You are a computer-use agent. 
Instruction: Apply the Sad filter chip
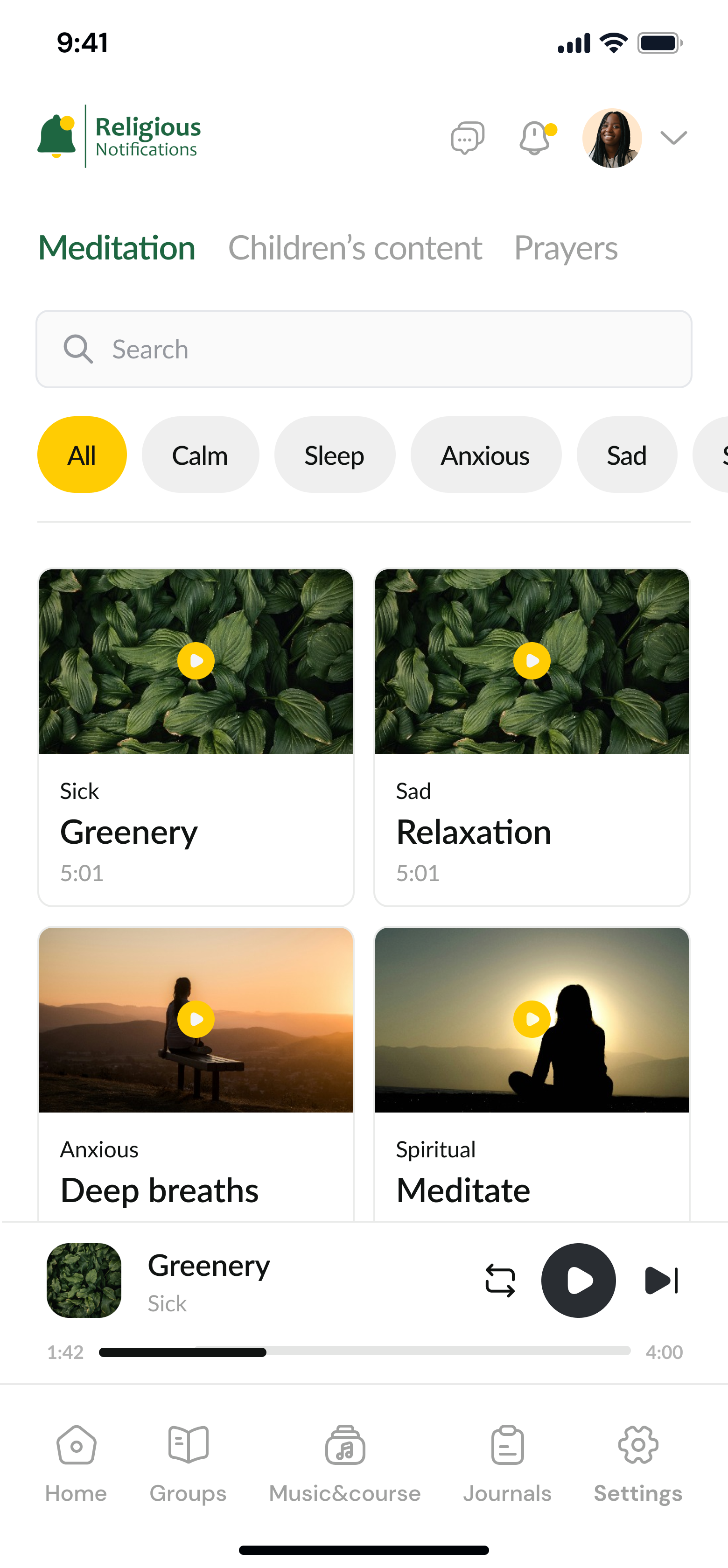[626, 455]
